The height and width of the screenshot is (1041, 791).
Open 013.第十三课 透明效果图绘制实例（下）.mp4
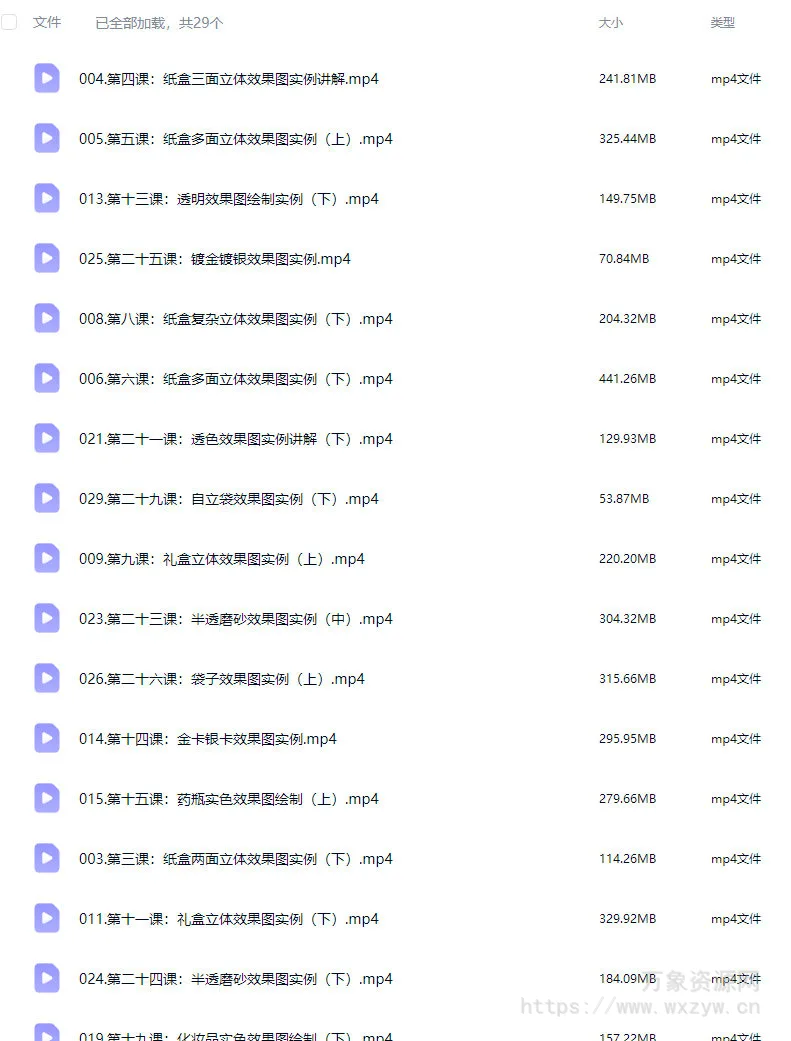[x=228, y=199]
